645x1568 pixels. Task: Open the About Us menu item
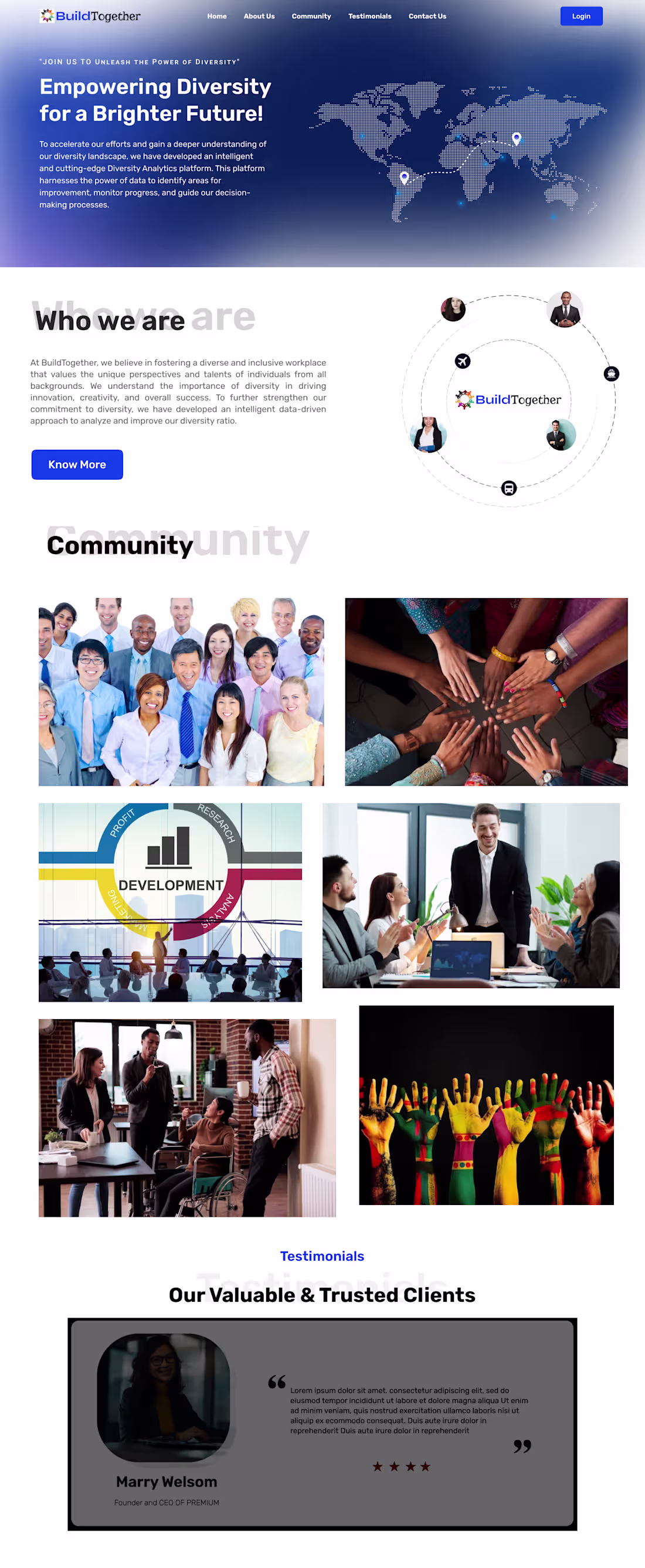click(259, 16)
